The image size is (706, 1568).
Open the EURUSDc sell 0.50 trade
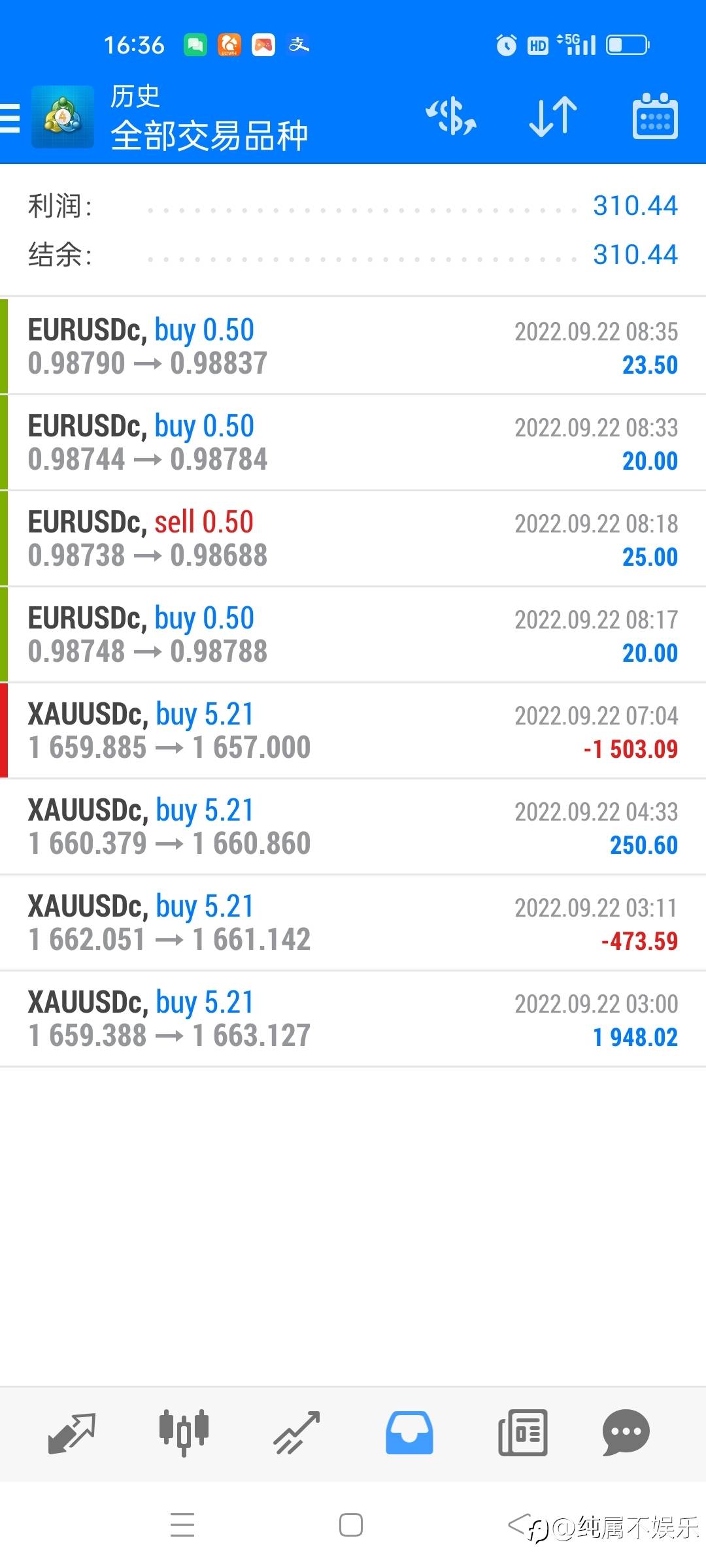[x=353, y=538]
